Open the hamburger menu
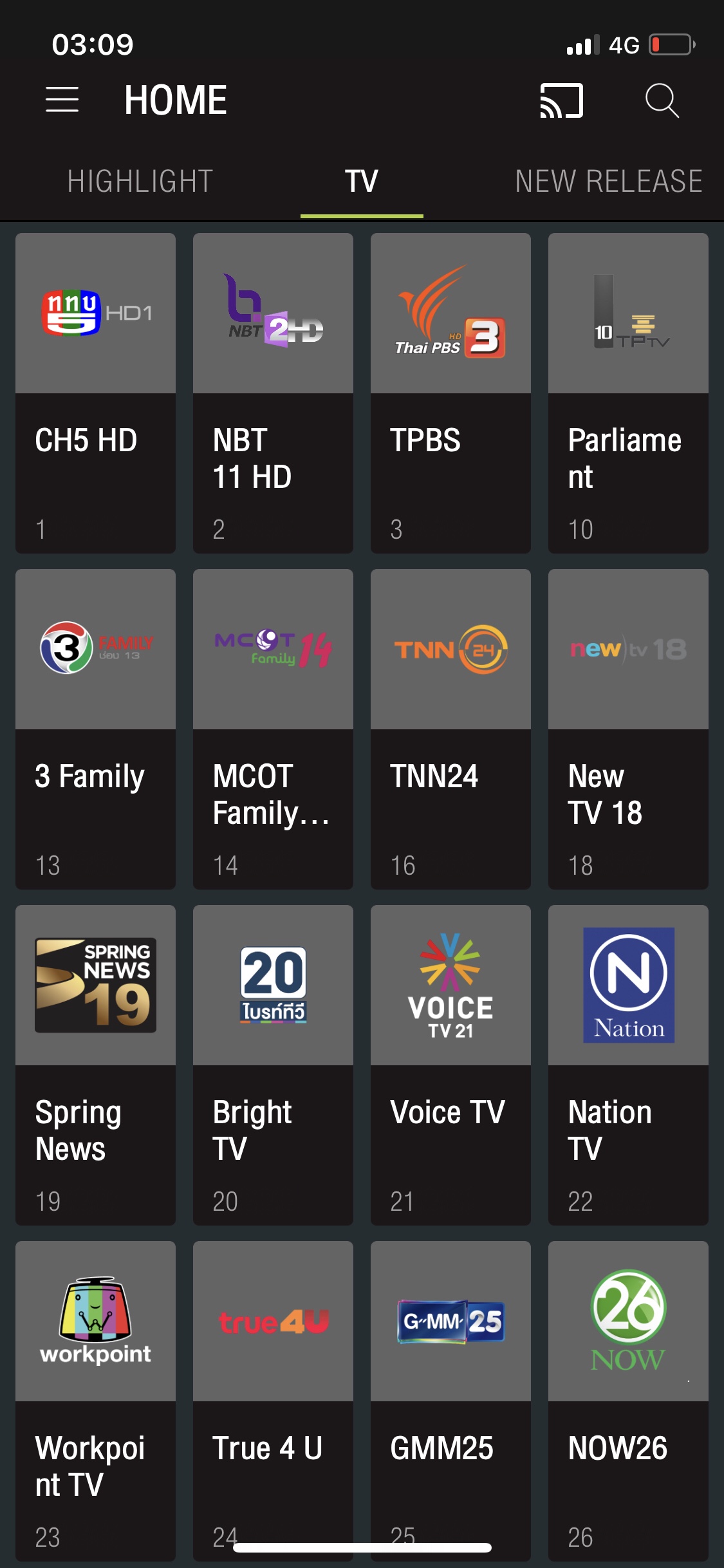This screenshot has height=1568, width=724. 62,100
